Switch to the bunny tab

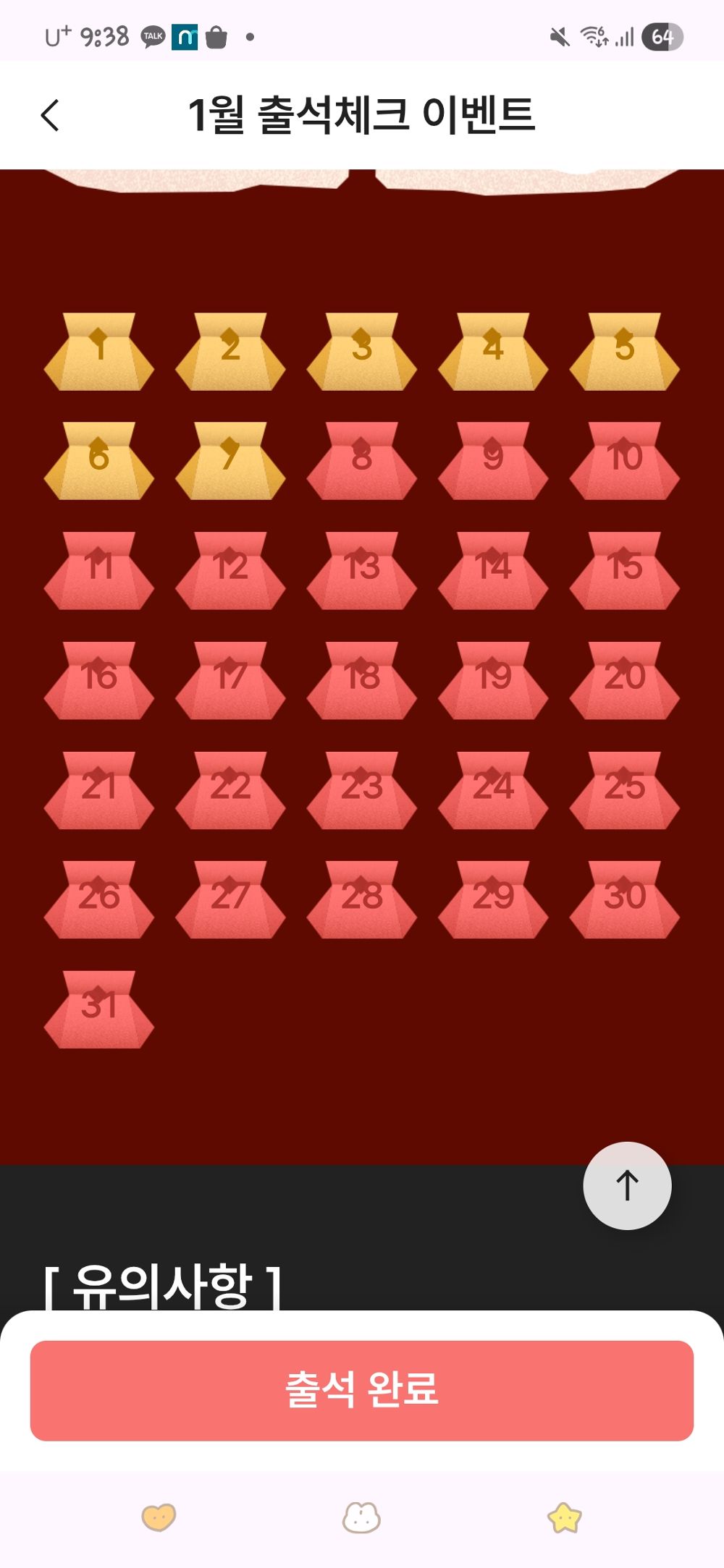[x=361, y=1517]
